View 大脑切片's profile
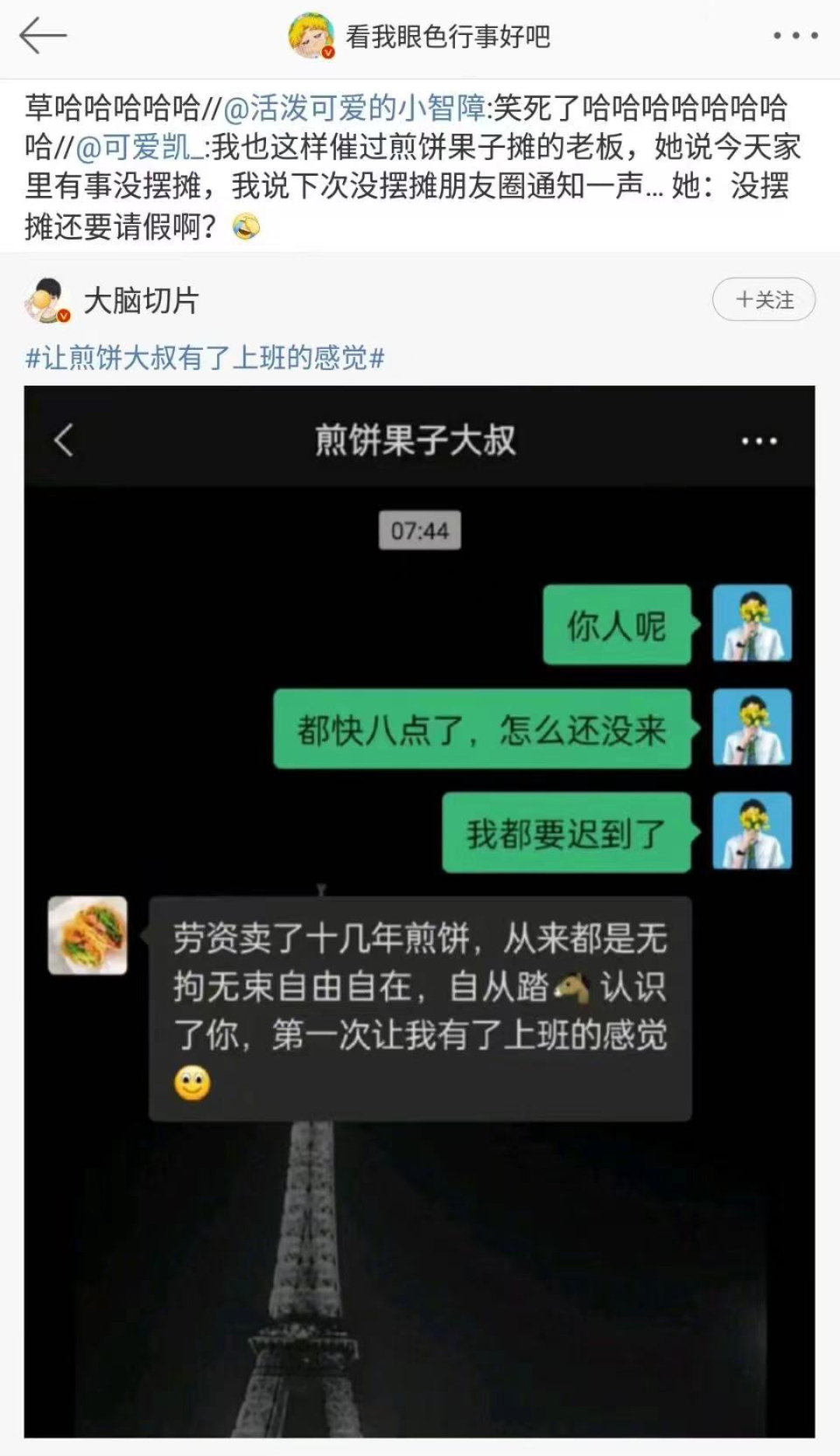The height and width of the screenshot is (1456, 840). (141, 301)
